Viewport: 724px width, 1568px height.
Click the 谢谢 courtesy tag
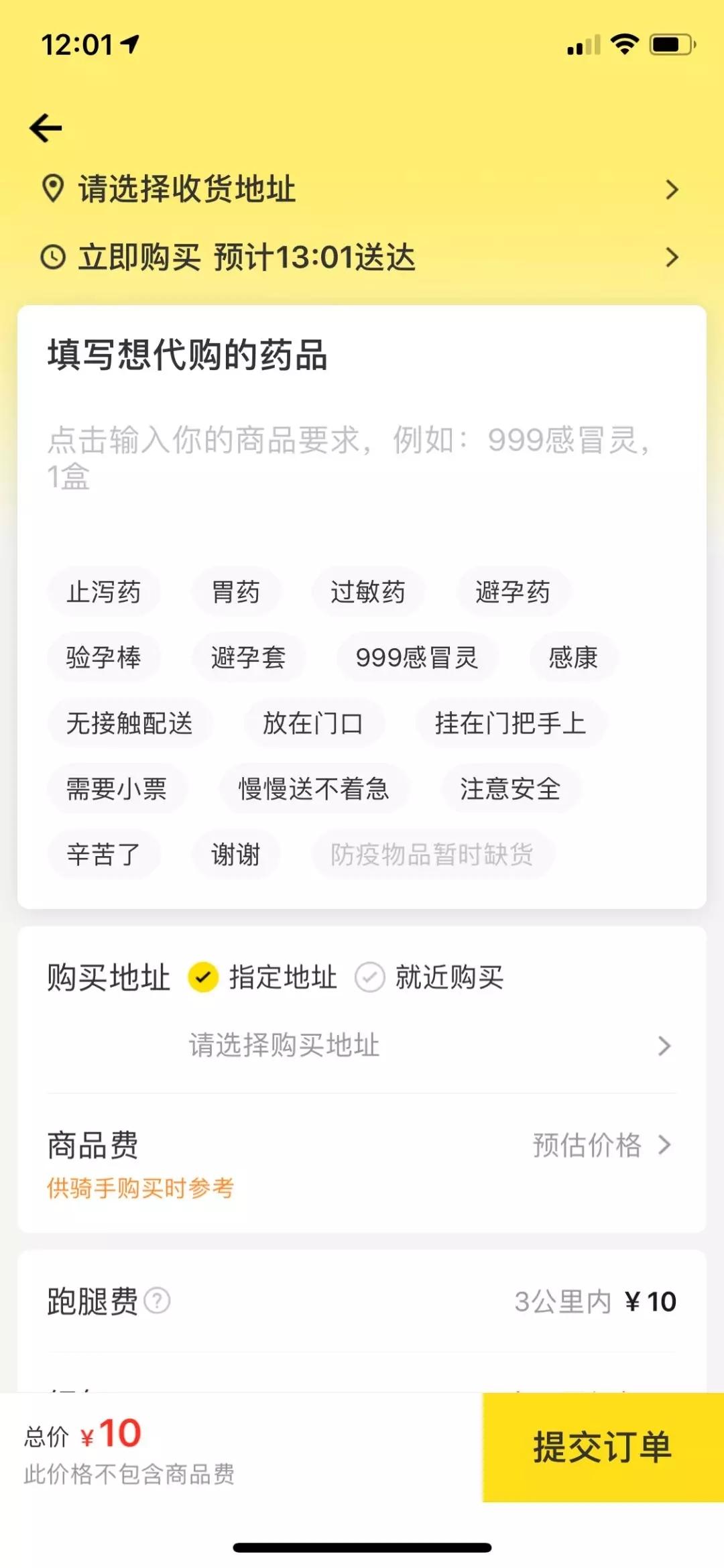[x=236, y=854]
